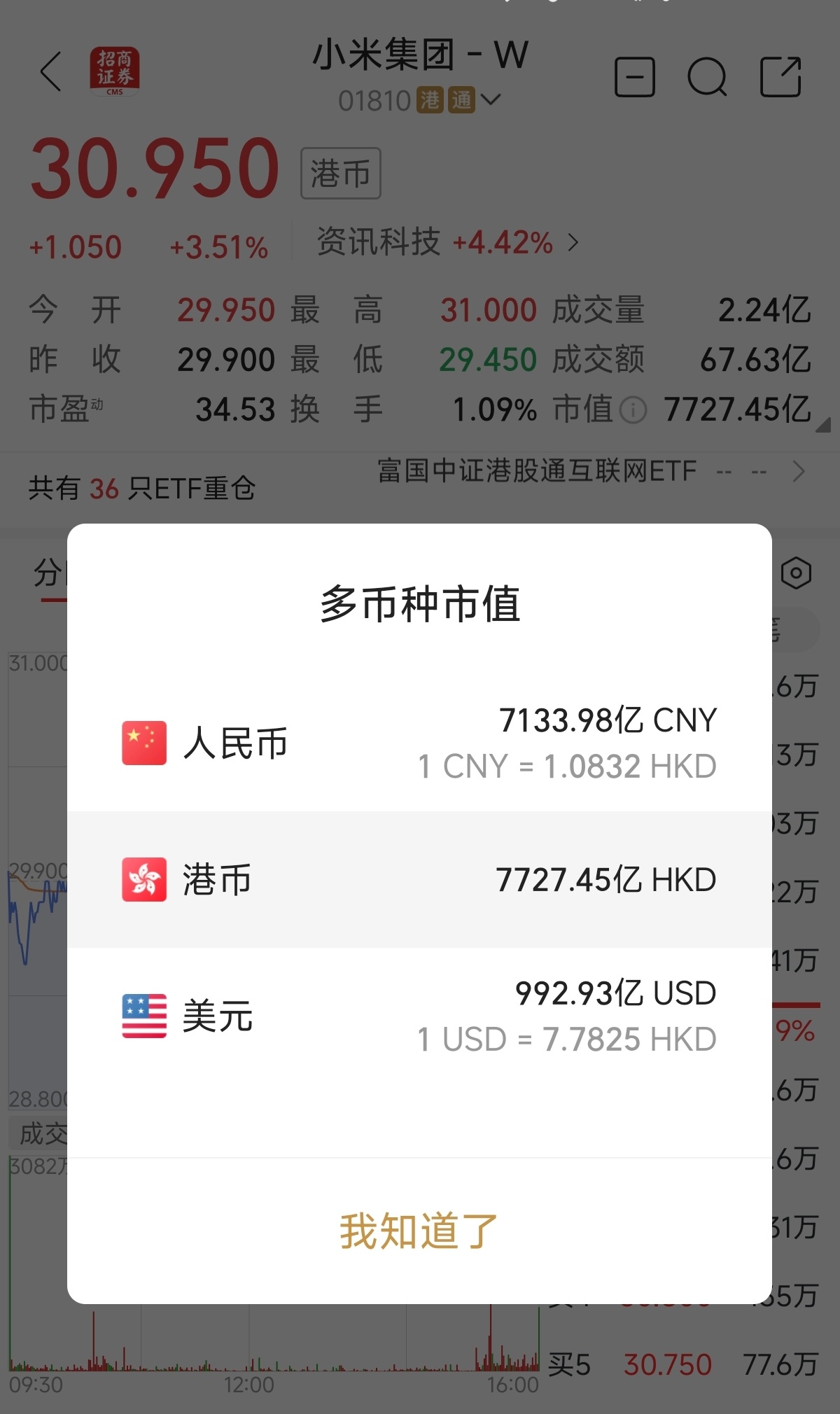This screenshot has height=1414, width=840.
Task: Tap the 招商证券 CMS logo
Action: (114, 73)
